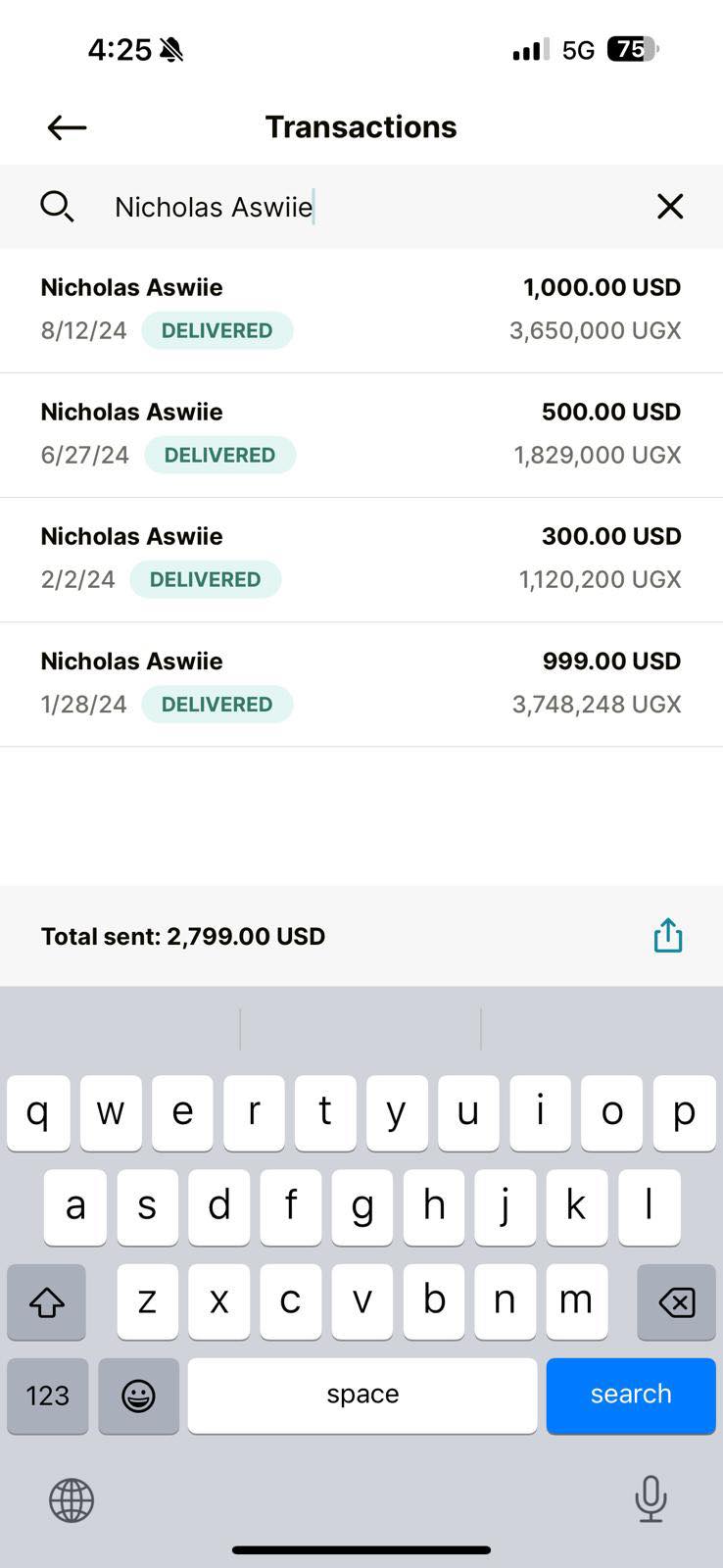Open the emoji keyboard
This screenshot has height=1568, width=723.
(138, 1395)
